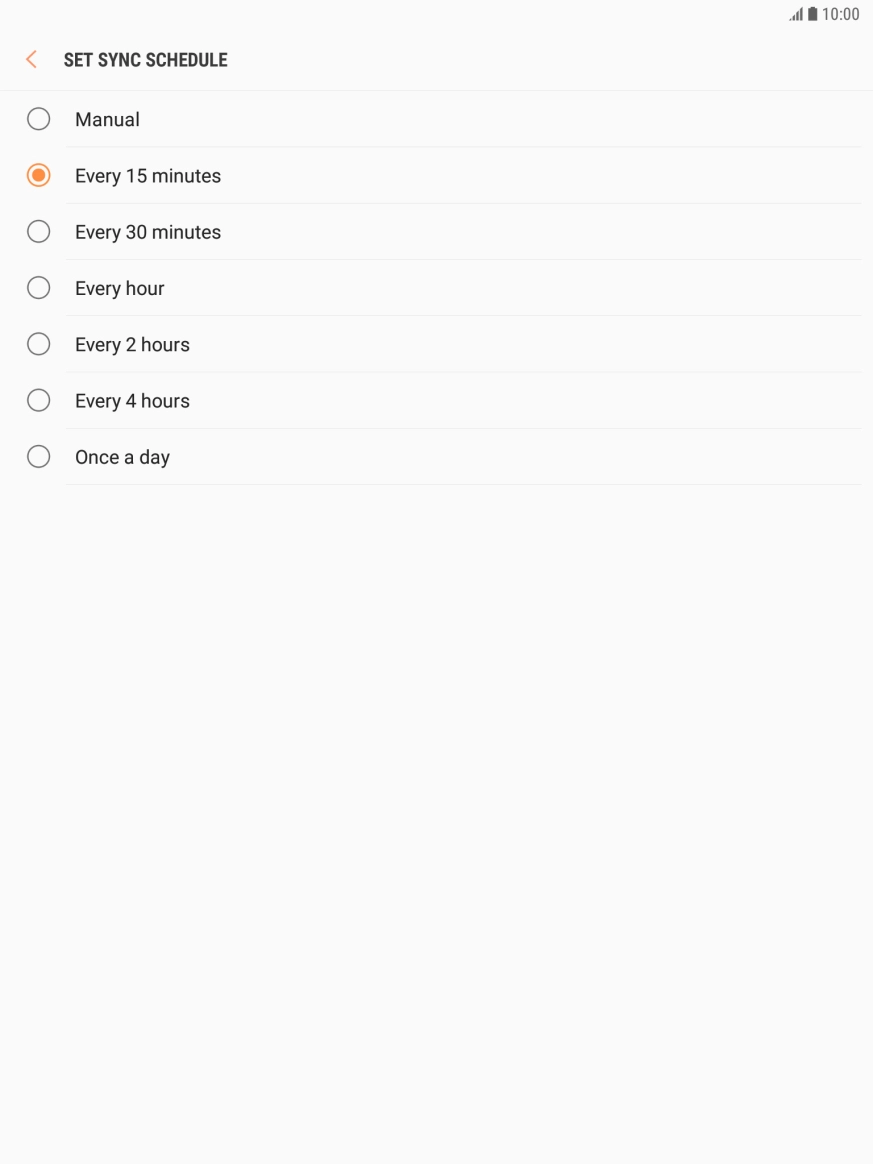Click the Every 30 minutes row
873x1164 pixels.
pos(147,231)
